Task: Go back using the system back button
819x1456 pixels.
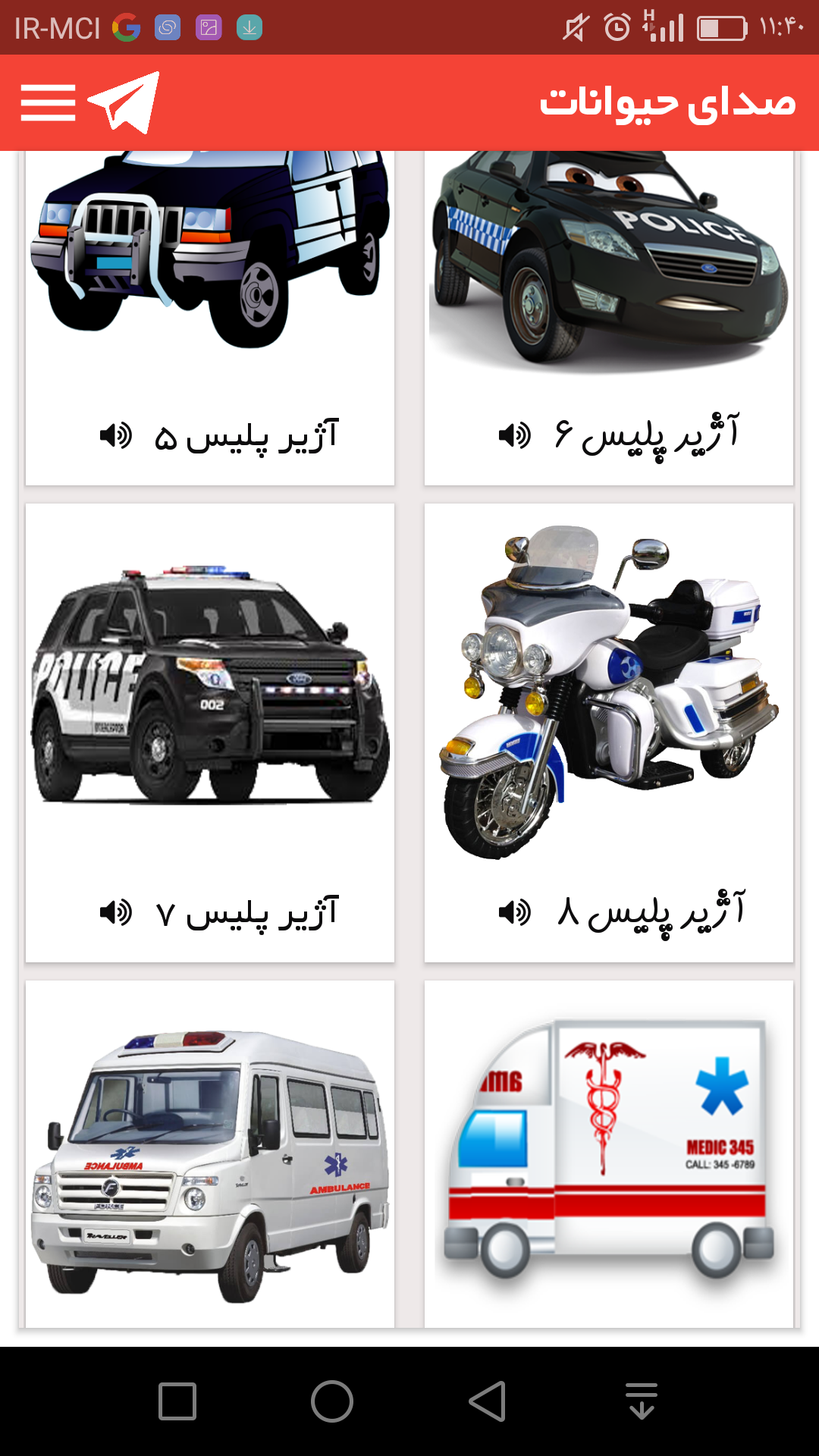Action: click(487, 1401)
